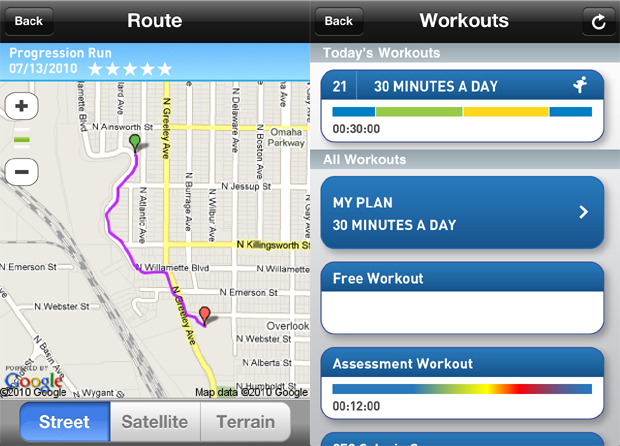Go back from the Workouts screen
620x446 pixels.
coord(339,20)
